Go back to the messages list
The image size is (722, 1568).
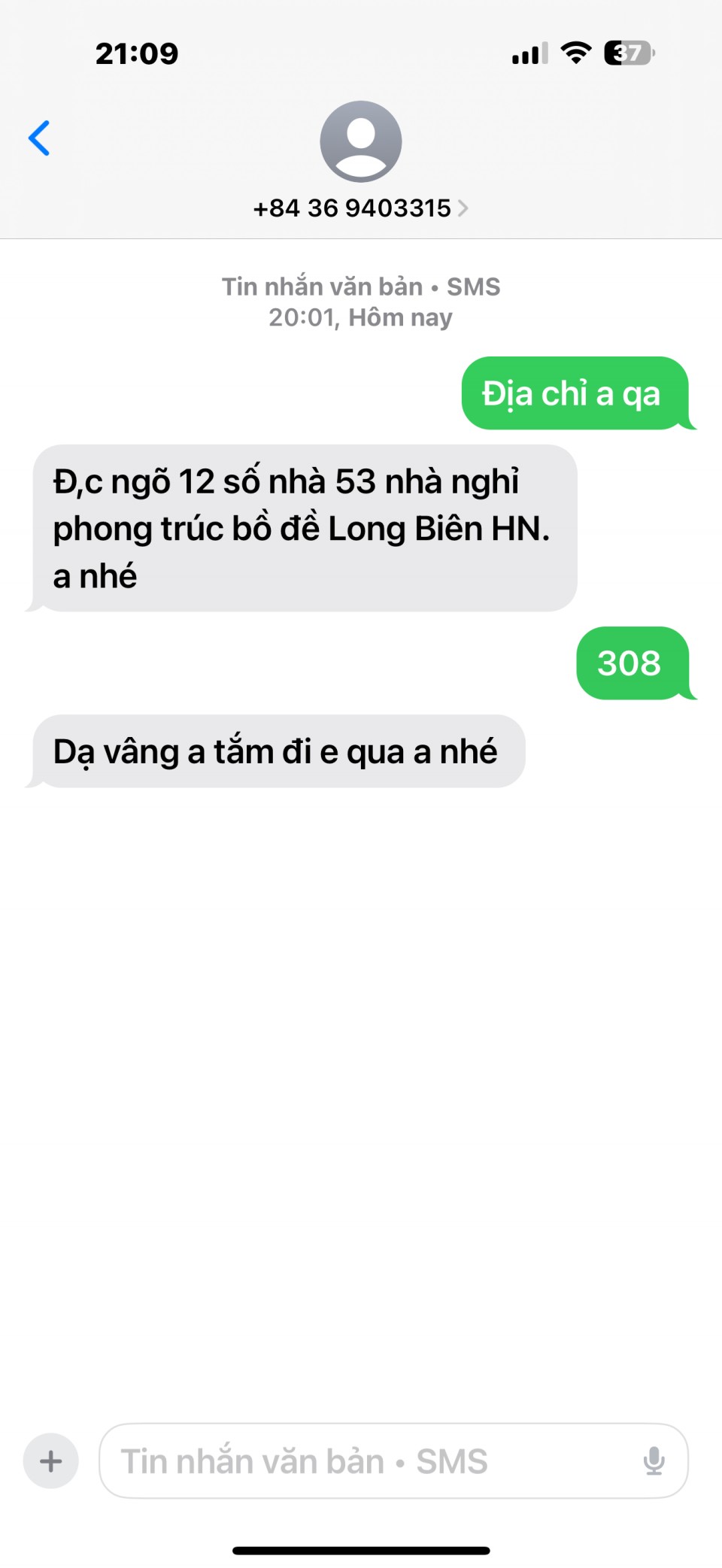[x=39, y=138]
